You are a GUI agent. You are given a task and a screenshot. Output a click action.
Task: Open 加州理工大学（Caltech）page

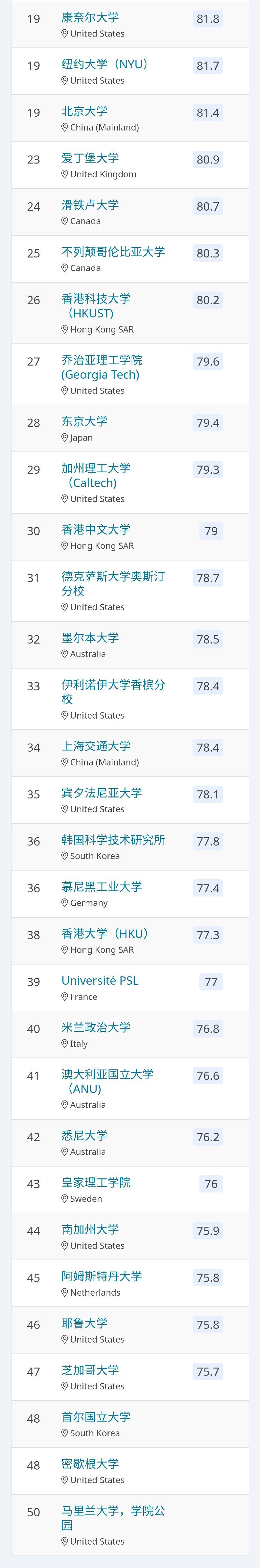(x=96, y=476)
